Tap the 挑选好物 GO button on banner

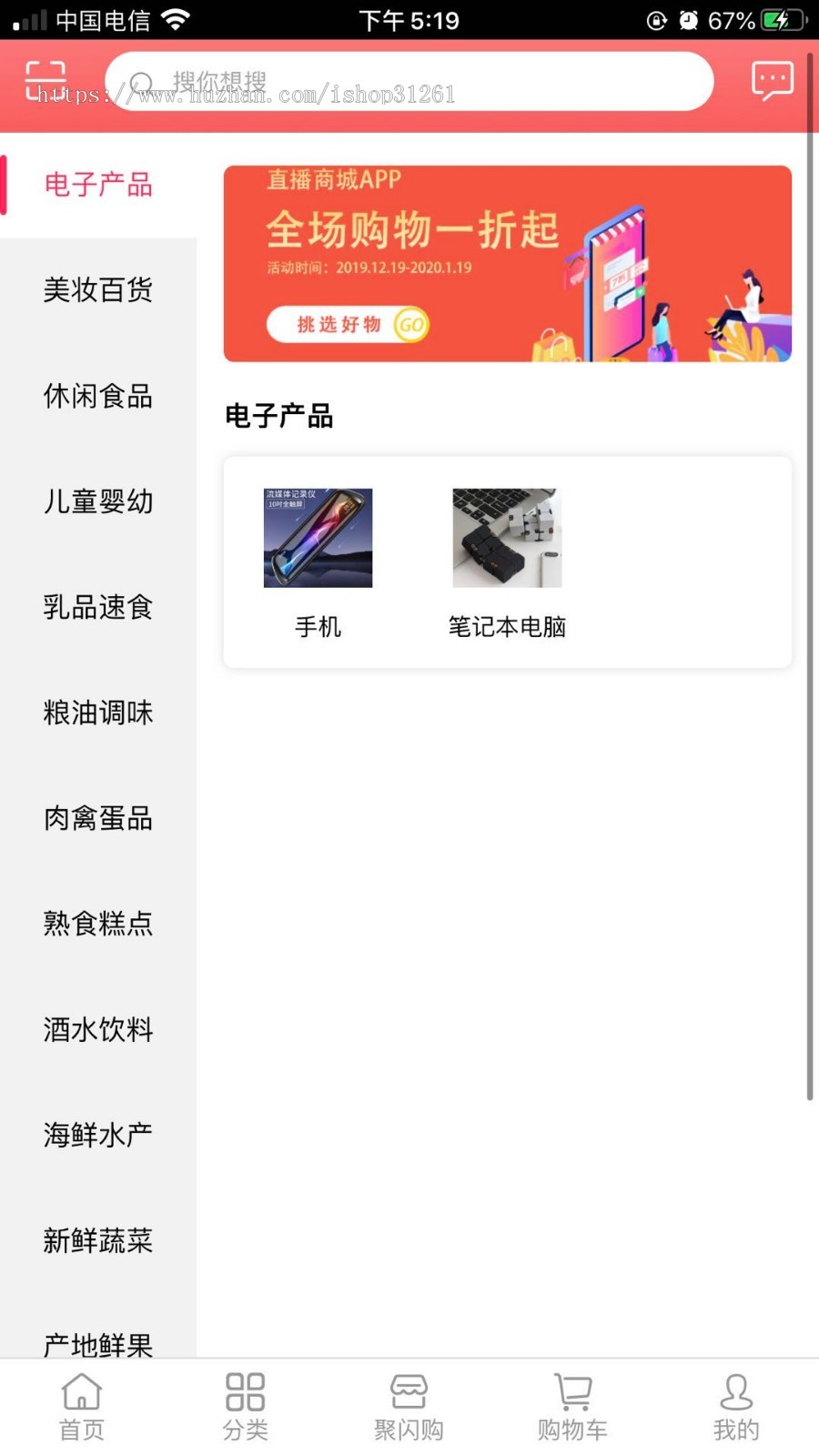click(348, 325)
